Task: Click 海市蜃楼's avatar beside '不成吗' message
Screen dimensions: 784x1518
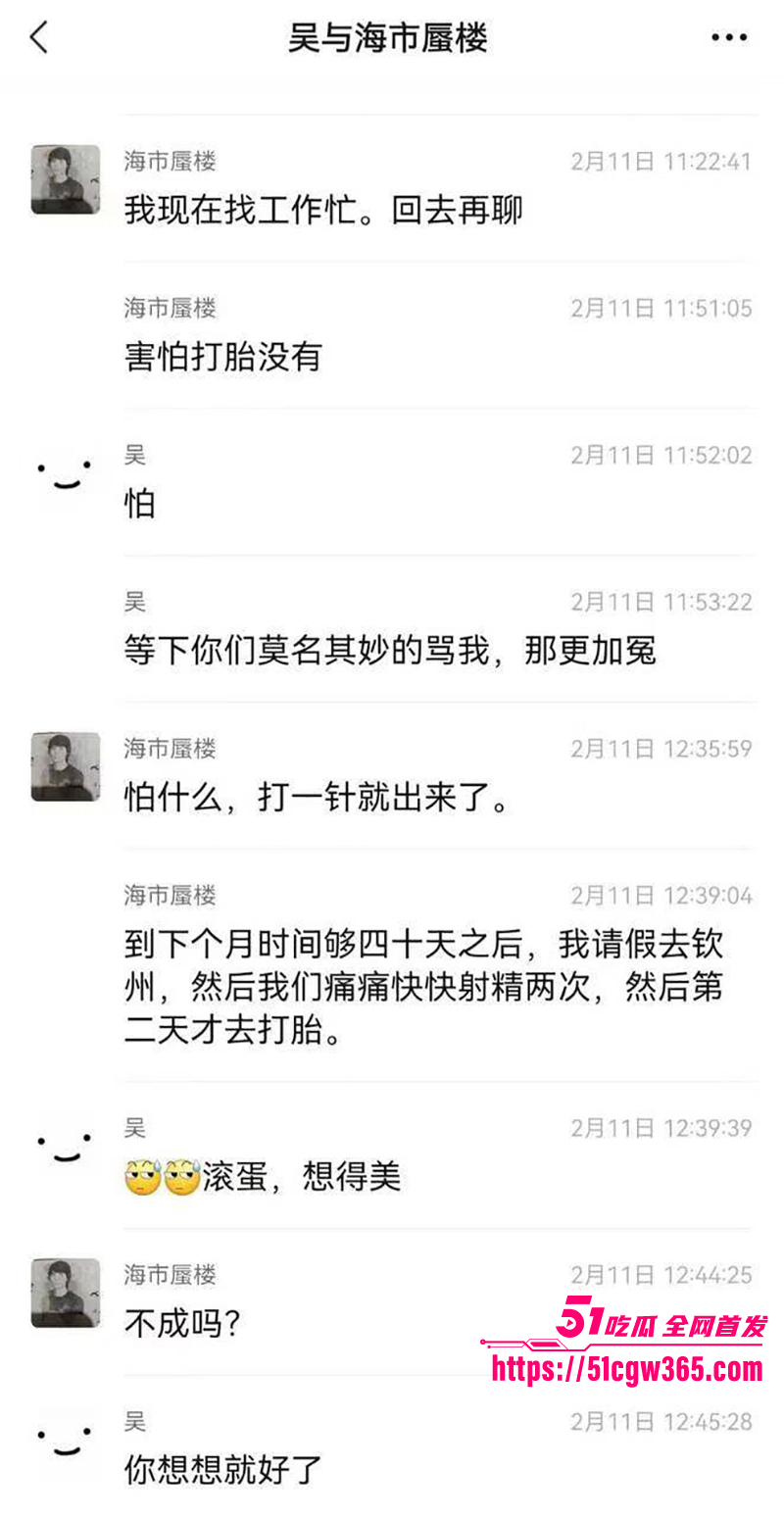Action: (x=65, y=1294)
